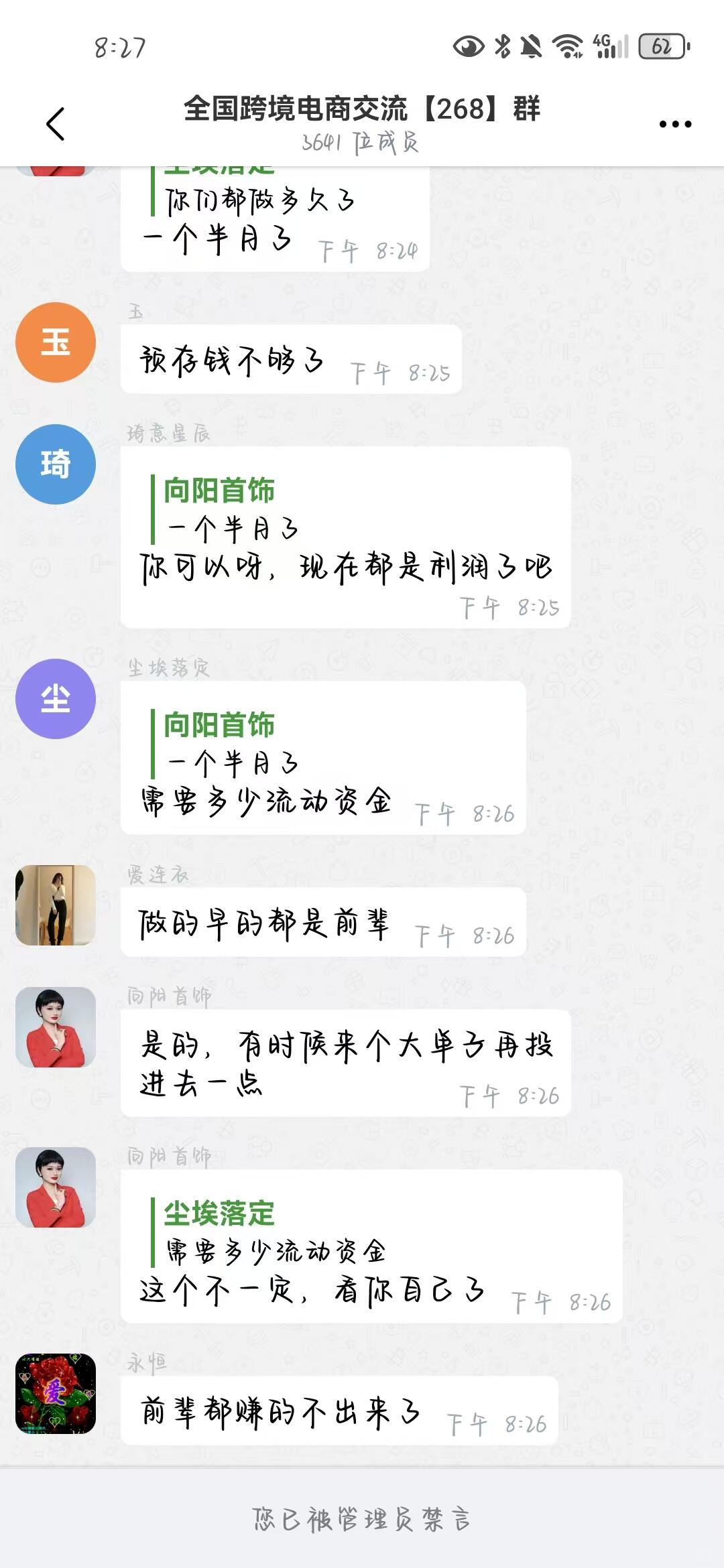Go back using the arrow icon
Image resolution: width=724 pixels, height=1568 pixels.
point(56,124)
